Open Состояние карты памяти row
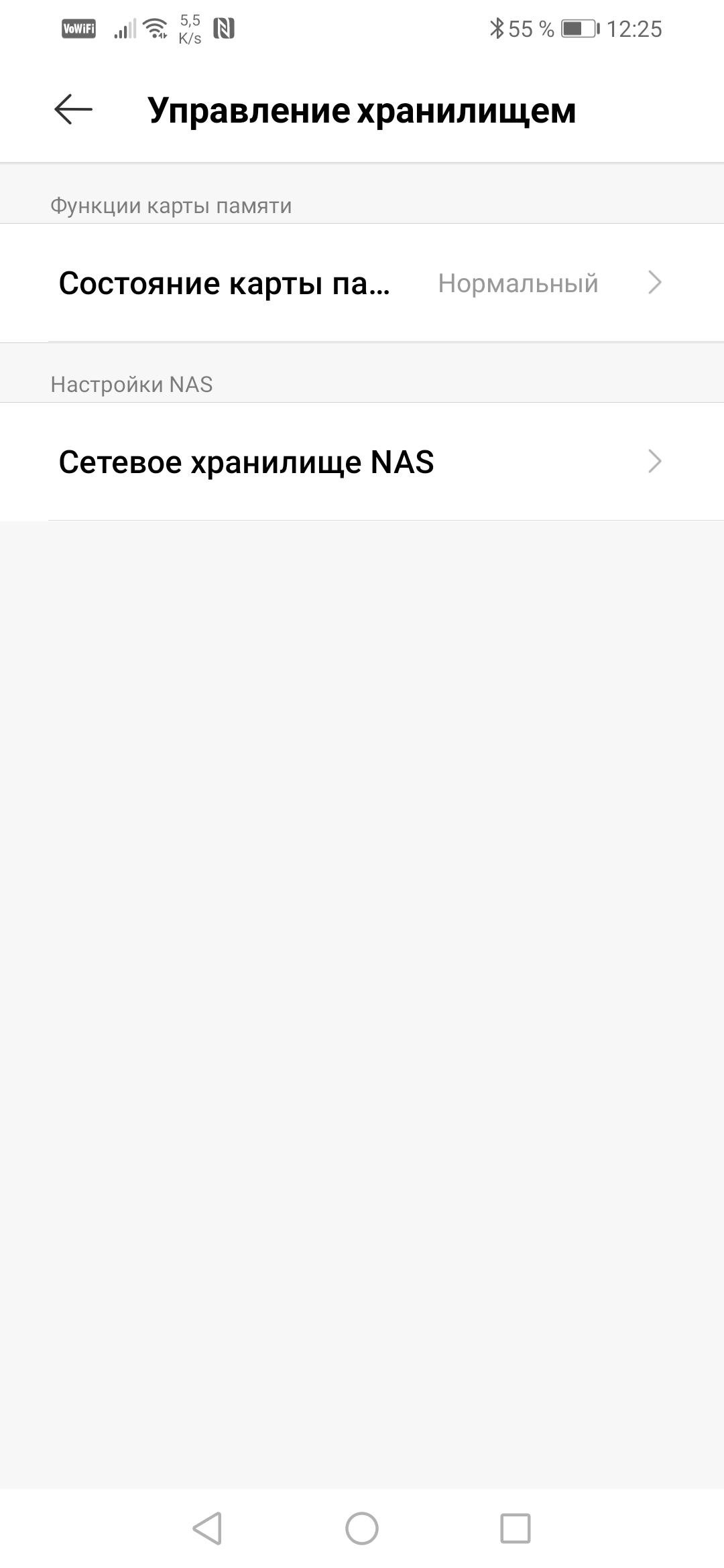Viewport: 724px width, 1568px height. pyautogui.click(x=362, y=283)
